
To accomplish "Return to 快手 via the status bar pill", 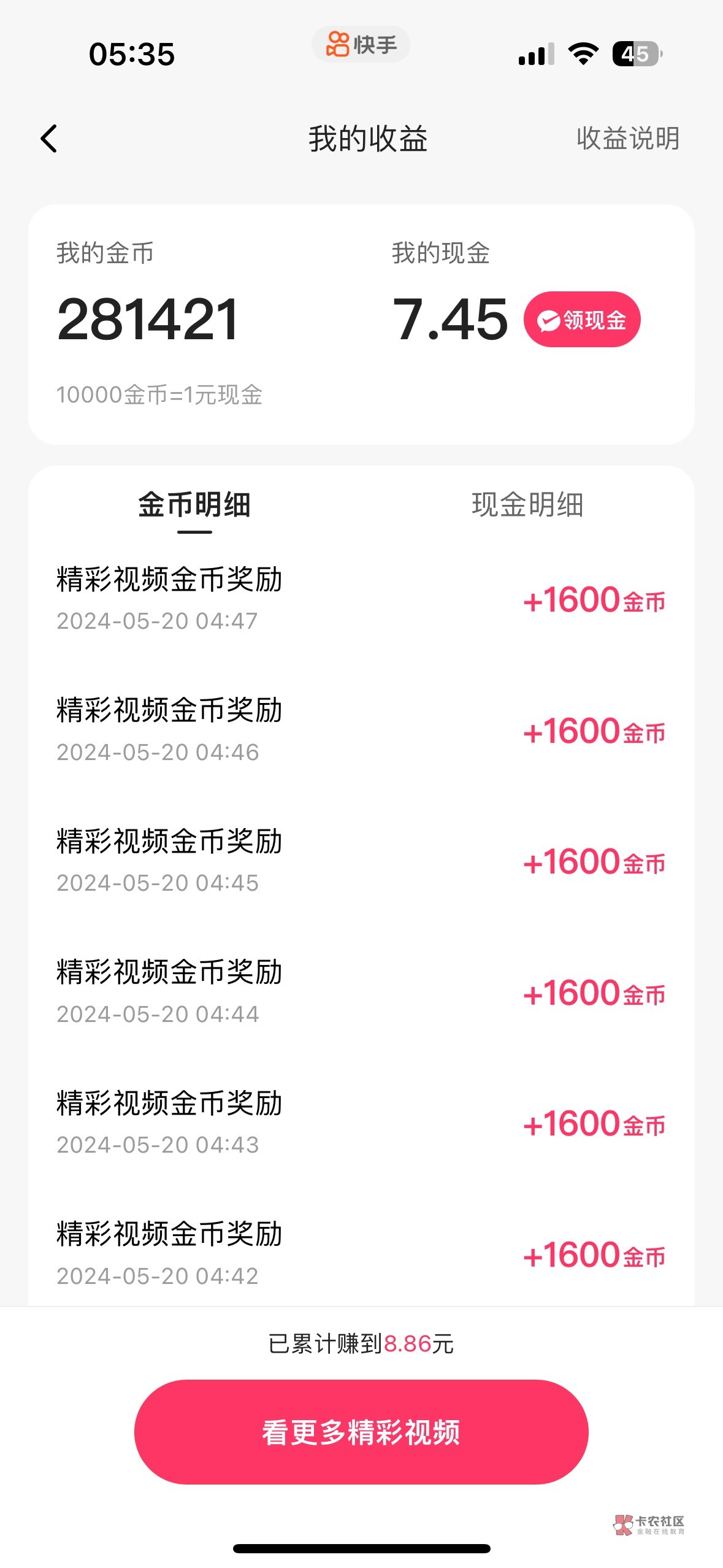I will click(361, 45).
